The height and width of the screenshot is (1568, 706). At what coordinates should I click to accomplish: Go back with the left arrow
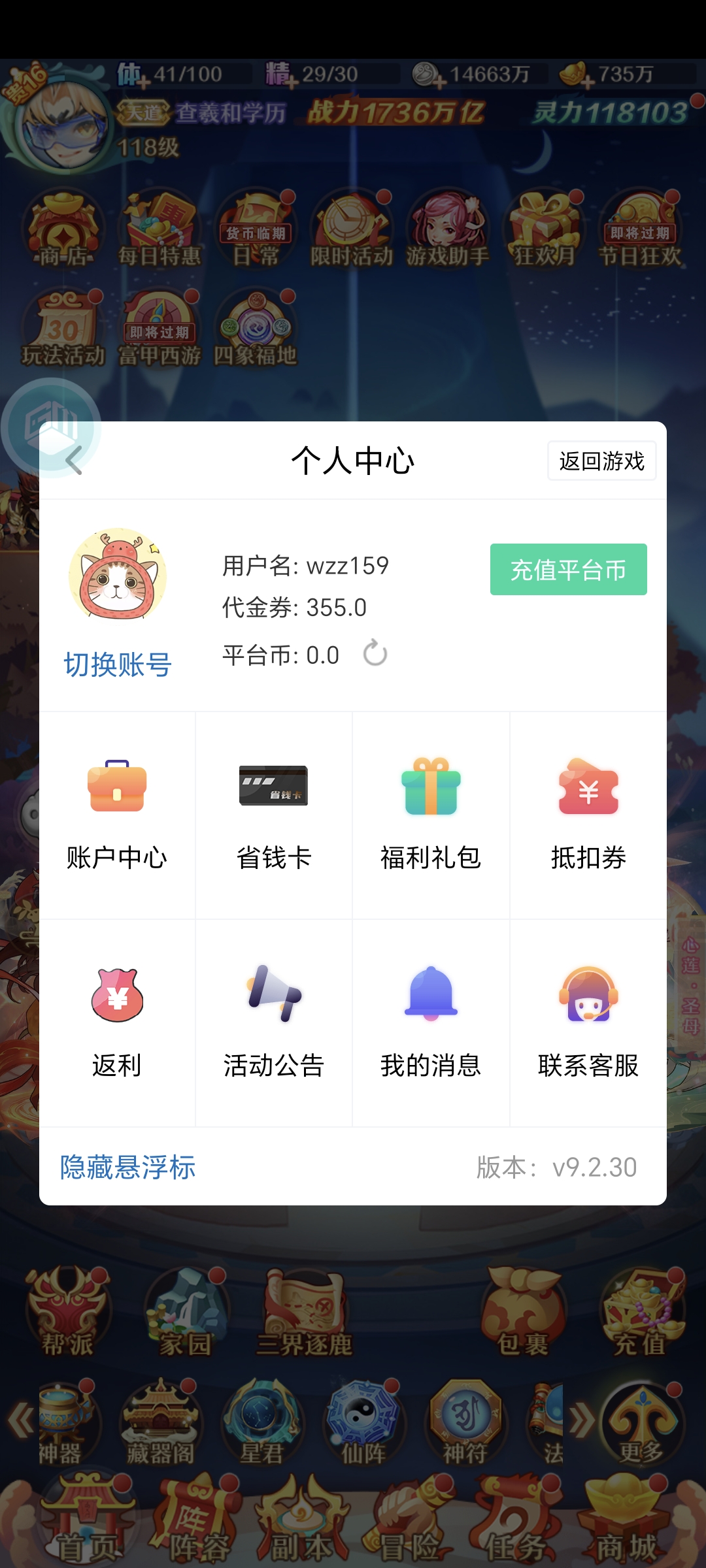click(75, 461)
